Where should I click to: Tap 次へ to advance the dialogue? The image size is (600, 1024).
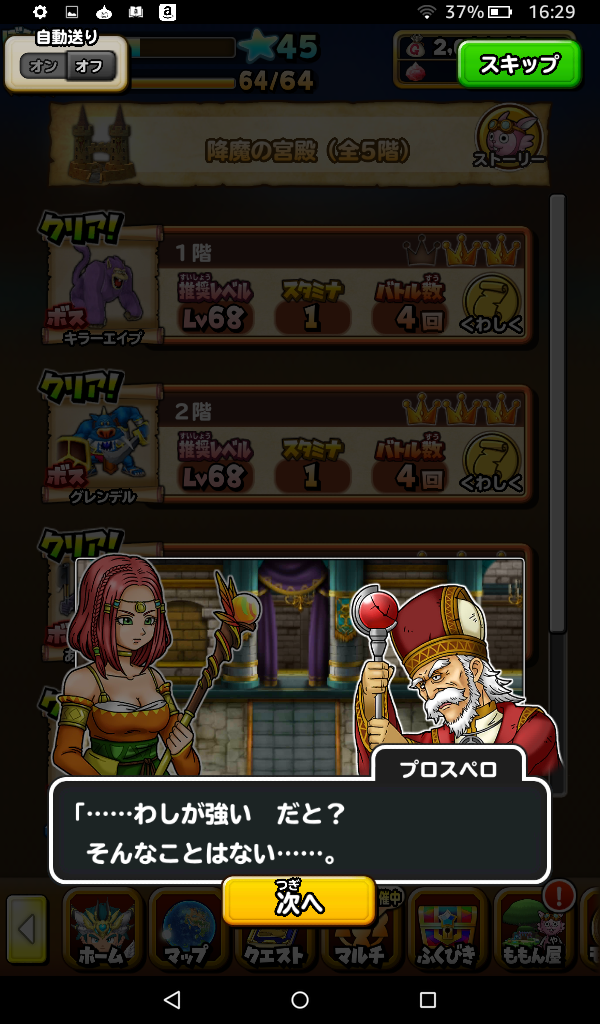299,901
